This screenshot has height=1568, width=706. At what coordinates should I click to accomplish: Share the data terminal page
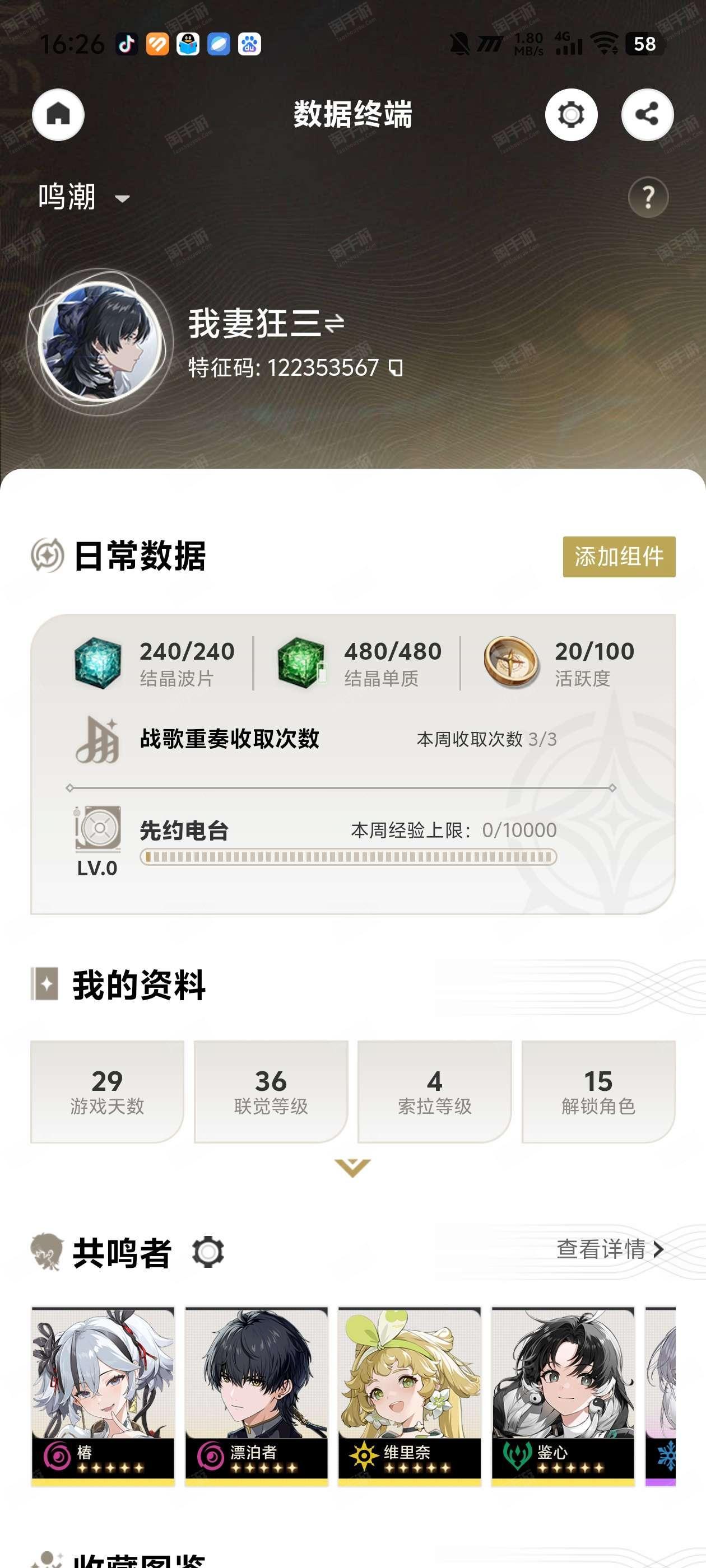pyautogui.click(x=647, y=114)
